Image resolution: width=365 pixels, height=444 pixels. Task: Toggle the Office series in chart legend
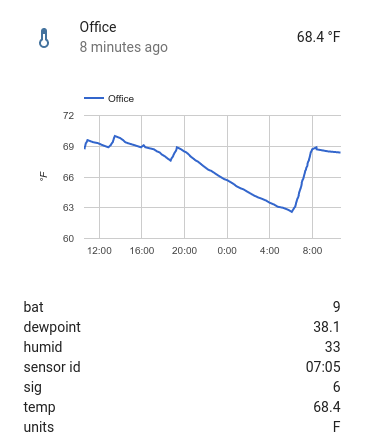pyautogui.click(x=109, y=99)
